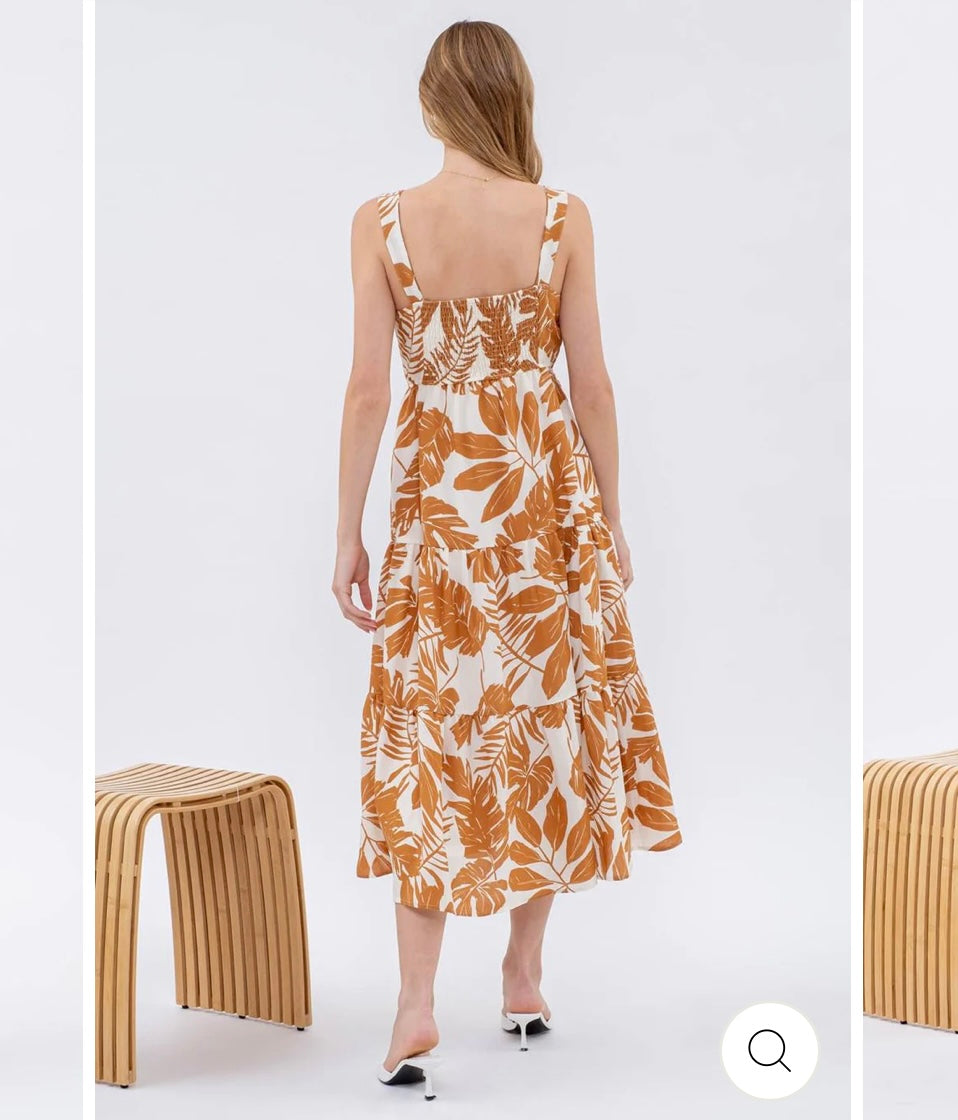The width and height of the screenshot is (958, 1120).
Task: Tap the magnifying glass zoom button
Action: point(769,1051)
